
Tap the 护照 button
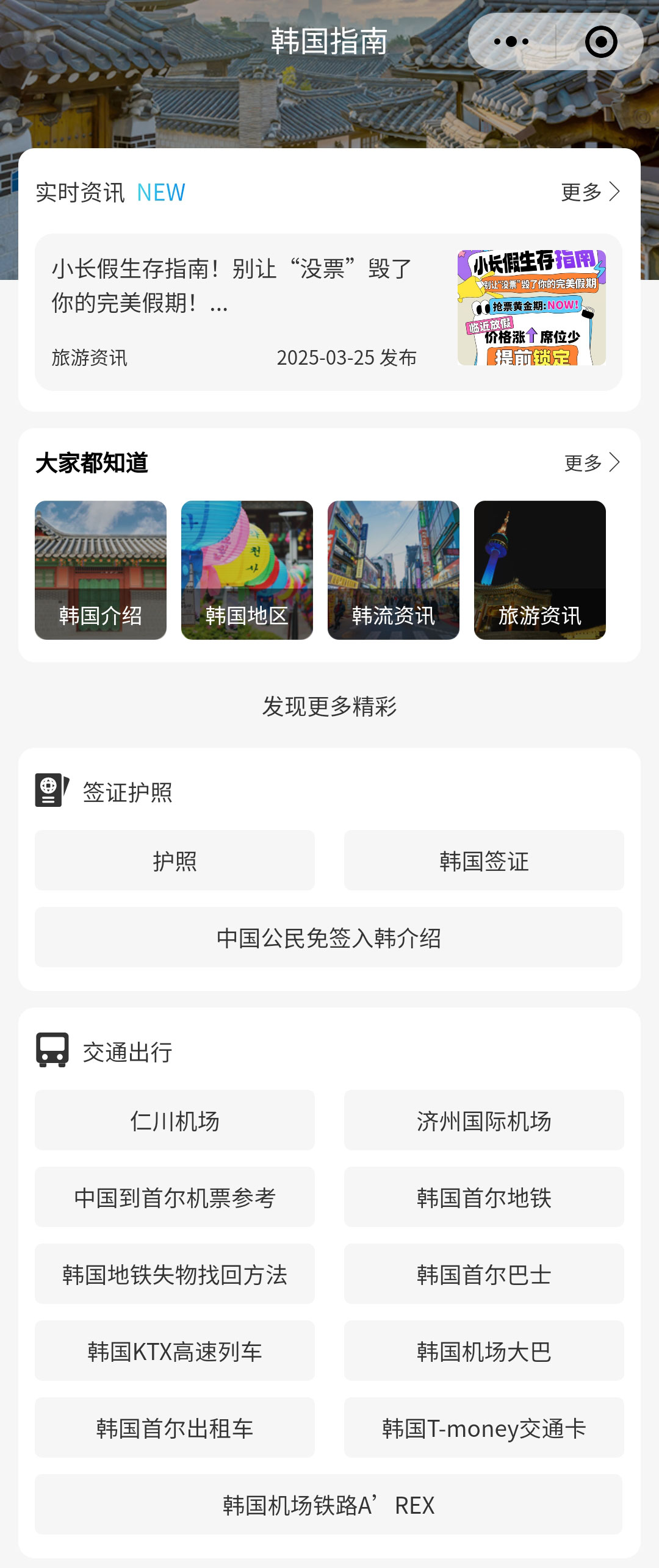(175, 861)
